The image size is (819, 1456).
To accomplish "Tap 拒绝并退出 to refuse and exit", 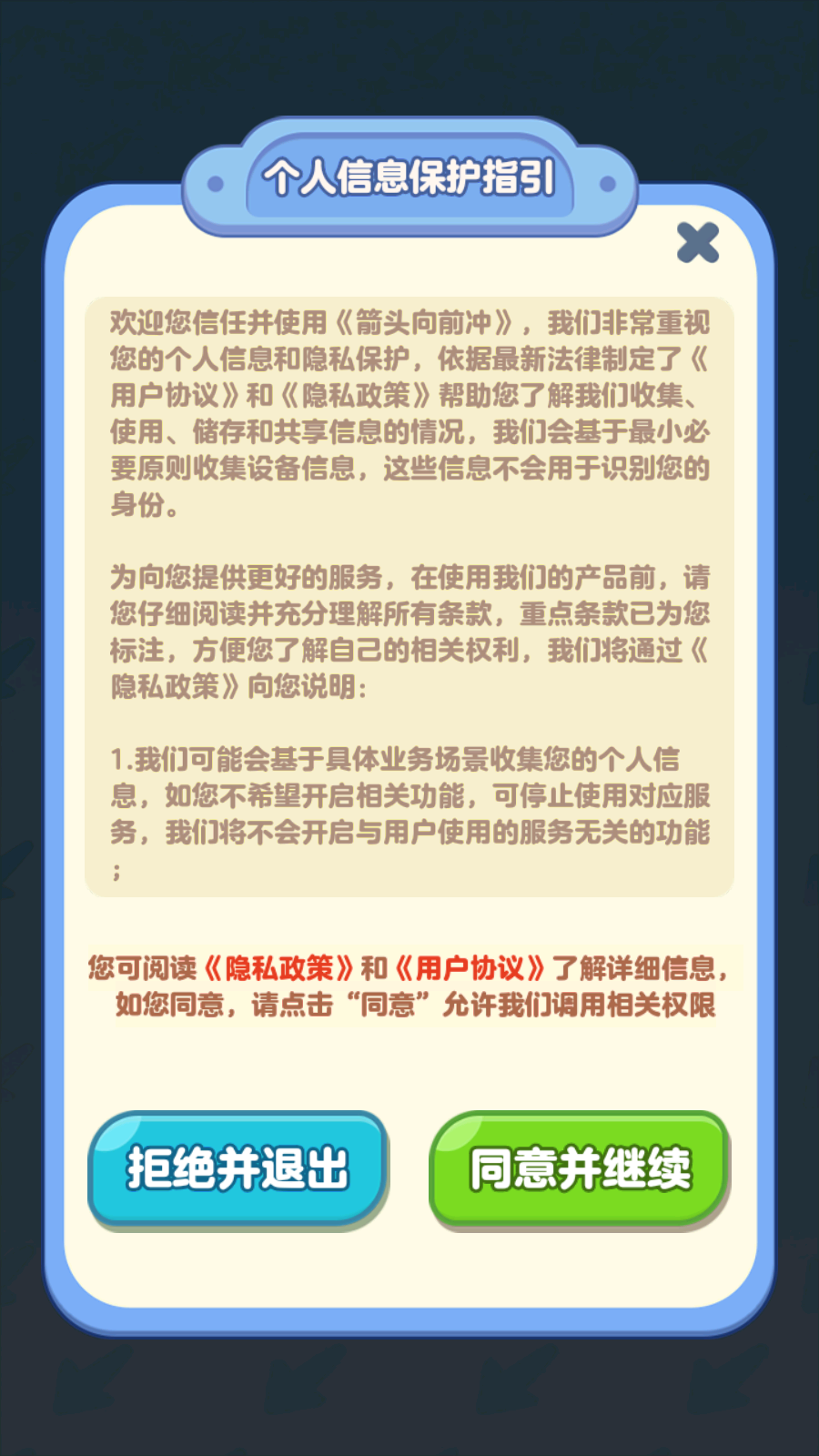I will [238, 1168].
